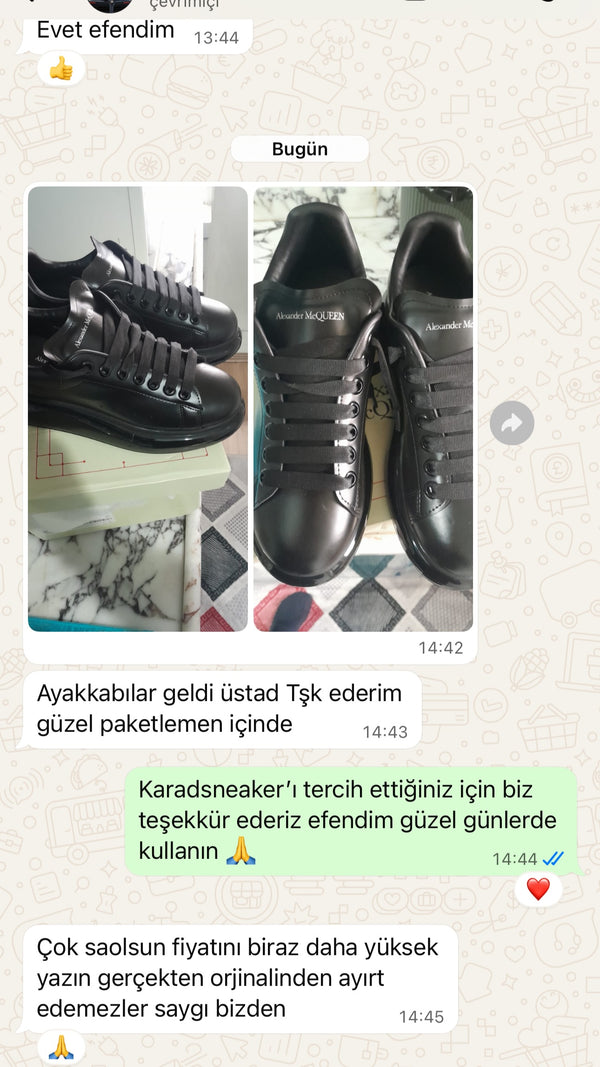
Task: Open the left photo of the black sneakers
Action: point(137,408)
